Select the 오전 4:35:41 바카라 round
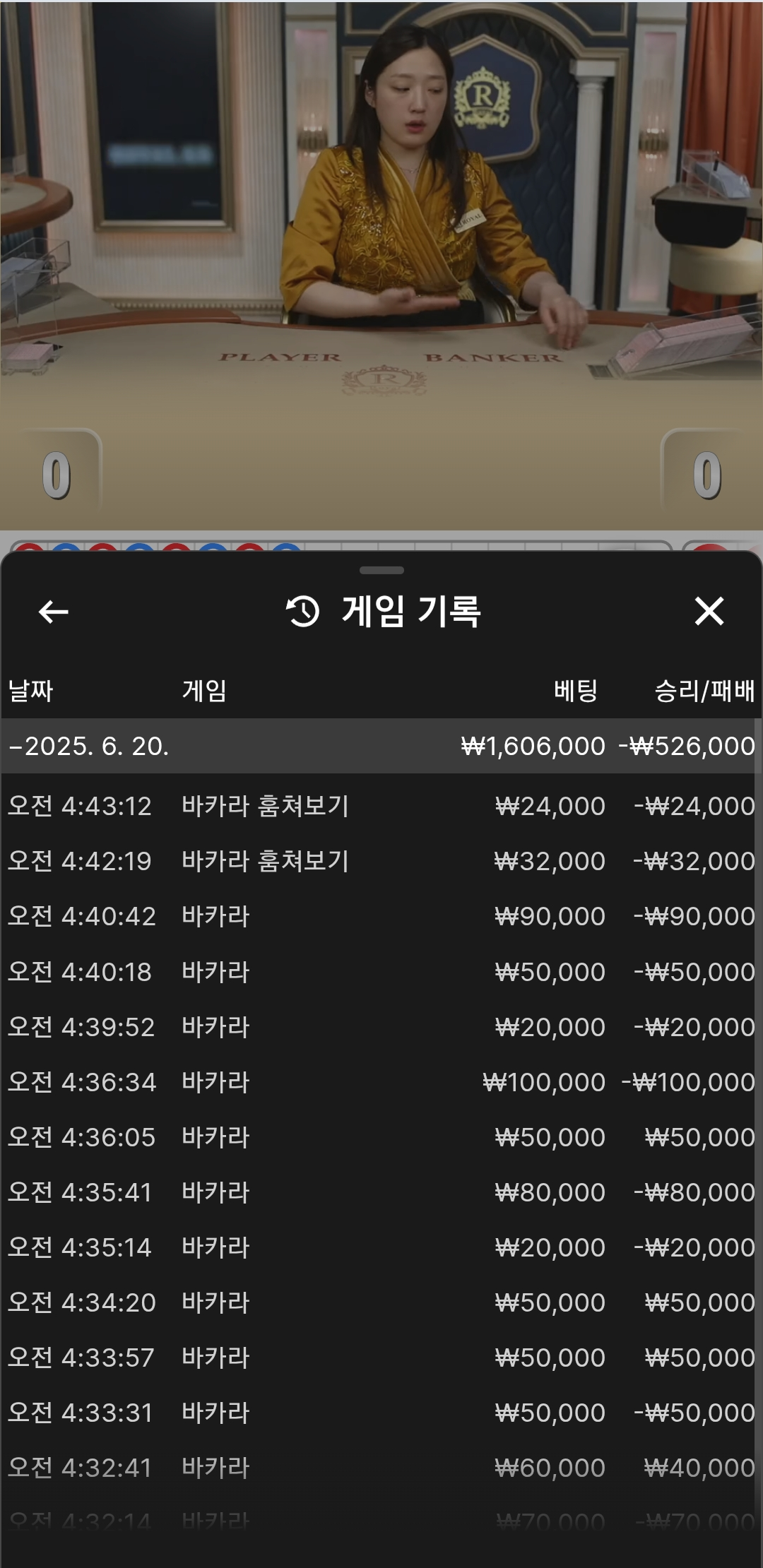Viewport: 763px width, 1568px height. (380, 1192)
